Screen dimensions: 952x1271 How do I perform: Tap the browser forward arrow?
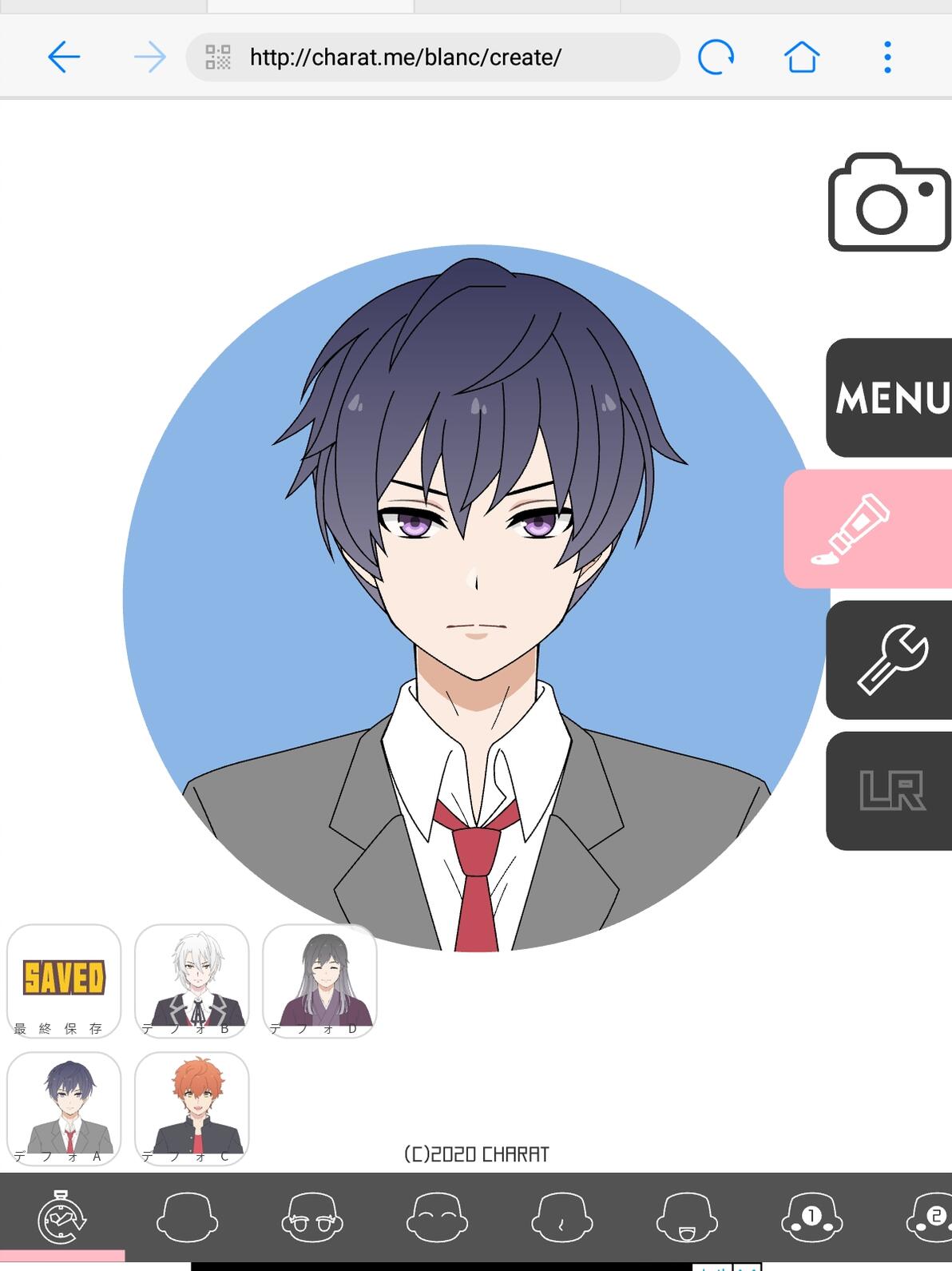pyautogui.click(x=149, y=57)
